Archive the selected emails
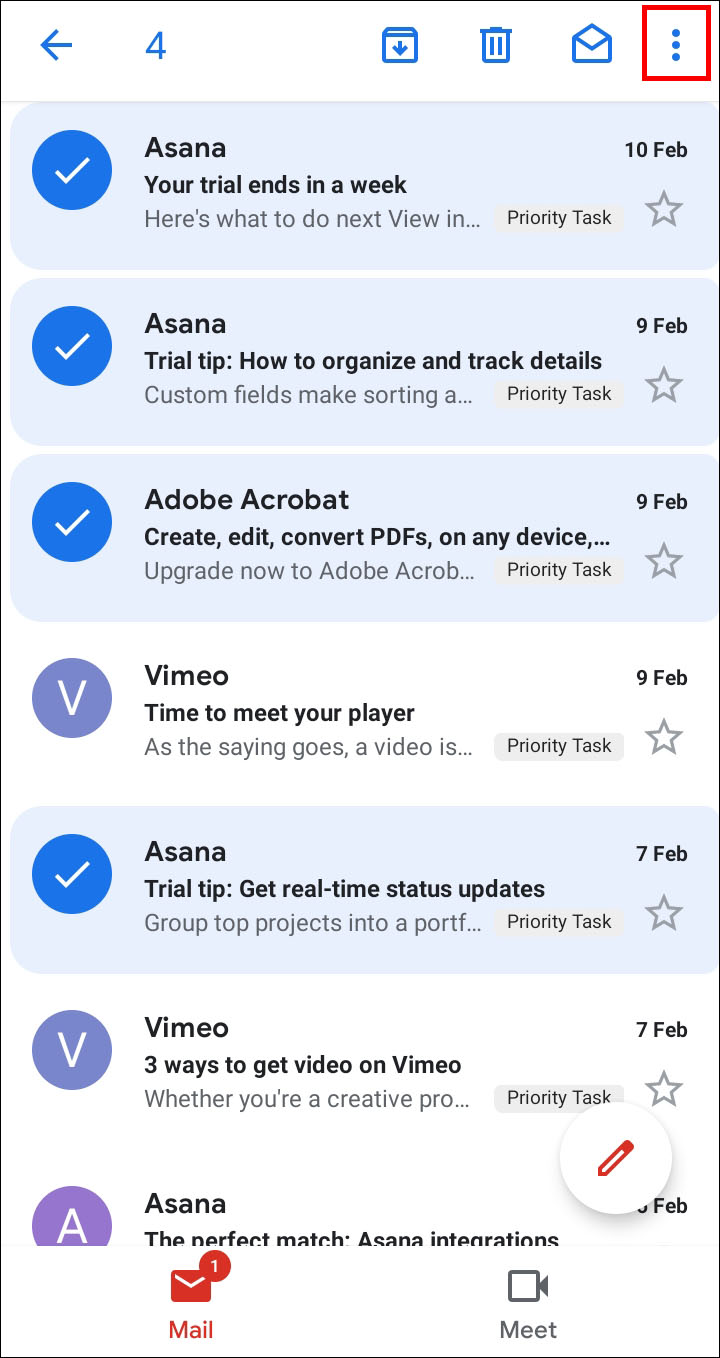This screenshot has height=1358, width=720. point(400,46)
